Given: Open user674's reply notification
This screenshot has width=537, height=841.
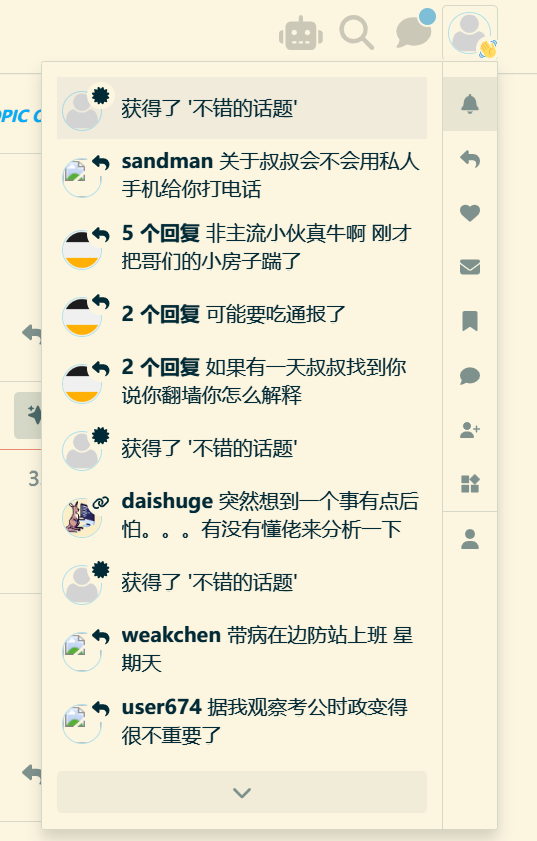Looking at the screenshot, I should click(242, 721).
